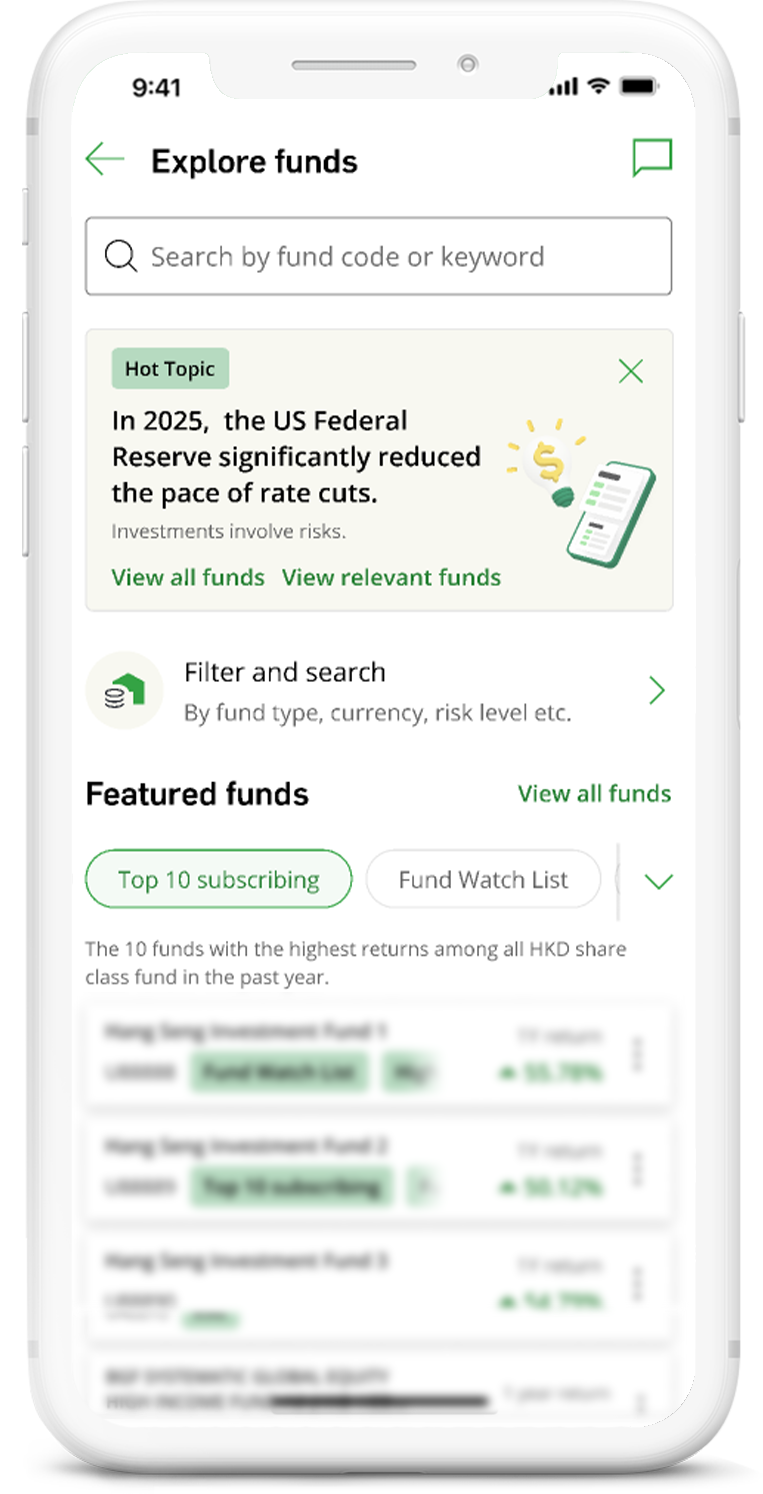
Task: Go back using the green arrow
Action: pos(105,160)
